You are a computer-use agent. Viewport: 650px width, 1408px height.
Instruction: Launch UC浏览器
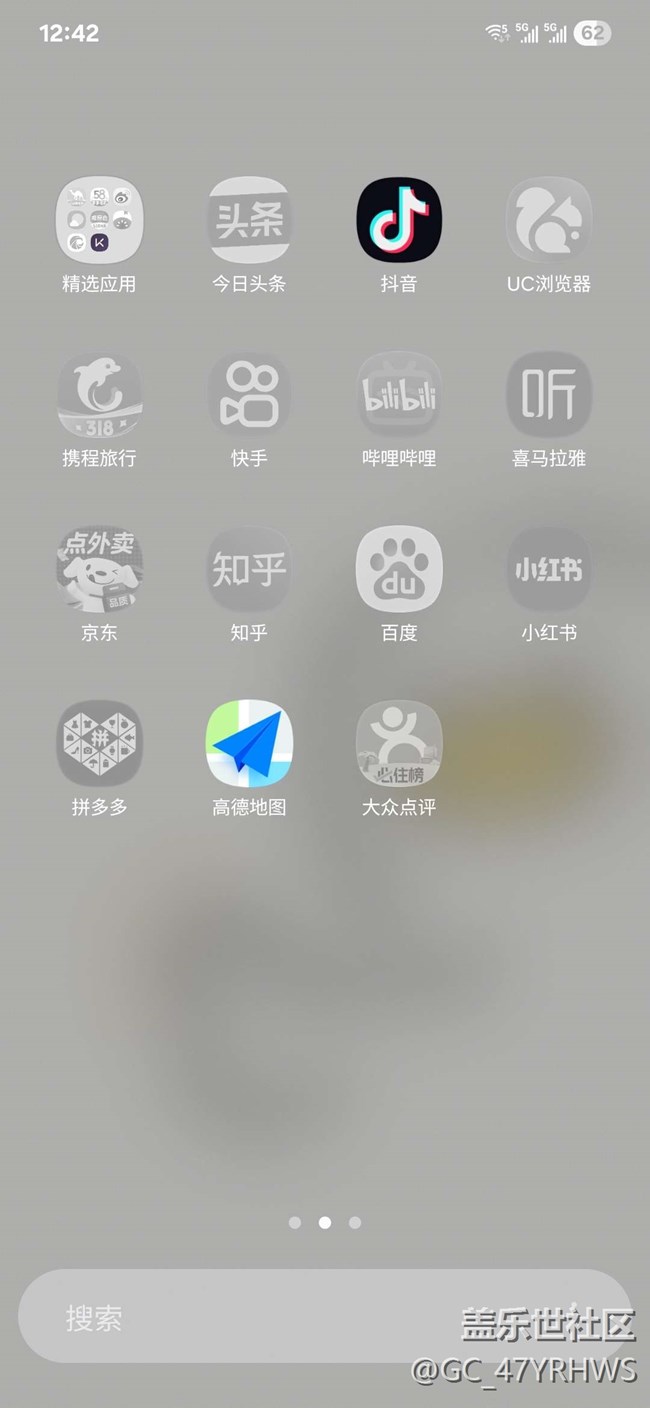click(549, 220)
